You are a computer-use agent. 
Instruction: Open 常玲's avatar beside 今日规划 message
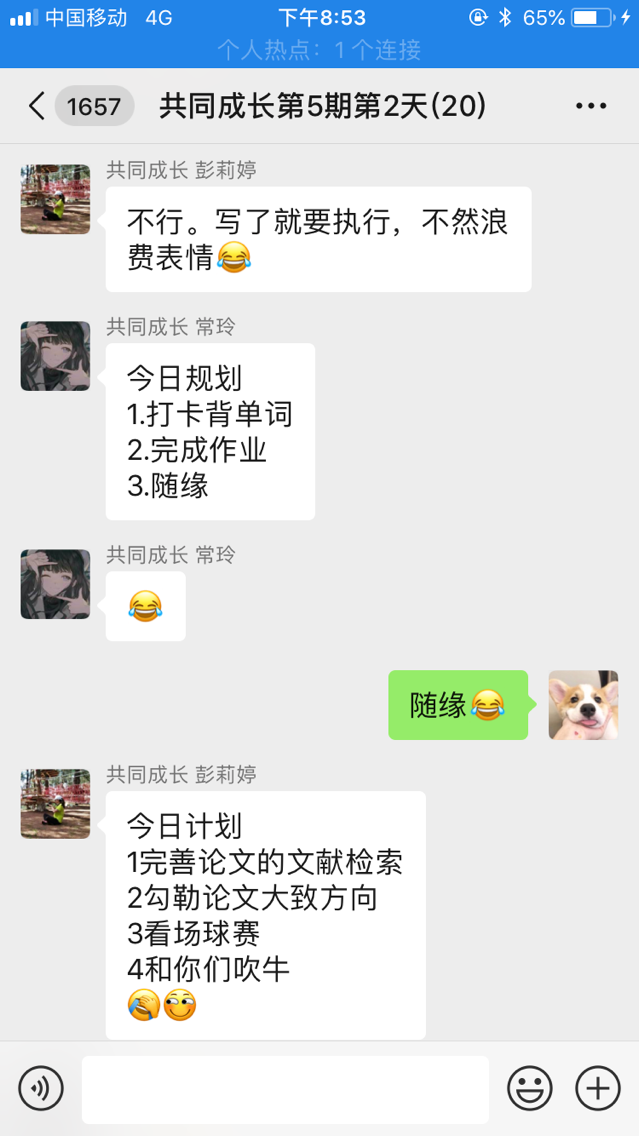pyautogui.click(x=56, y=356)
